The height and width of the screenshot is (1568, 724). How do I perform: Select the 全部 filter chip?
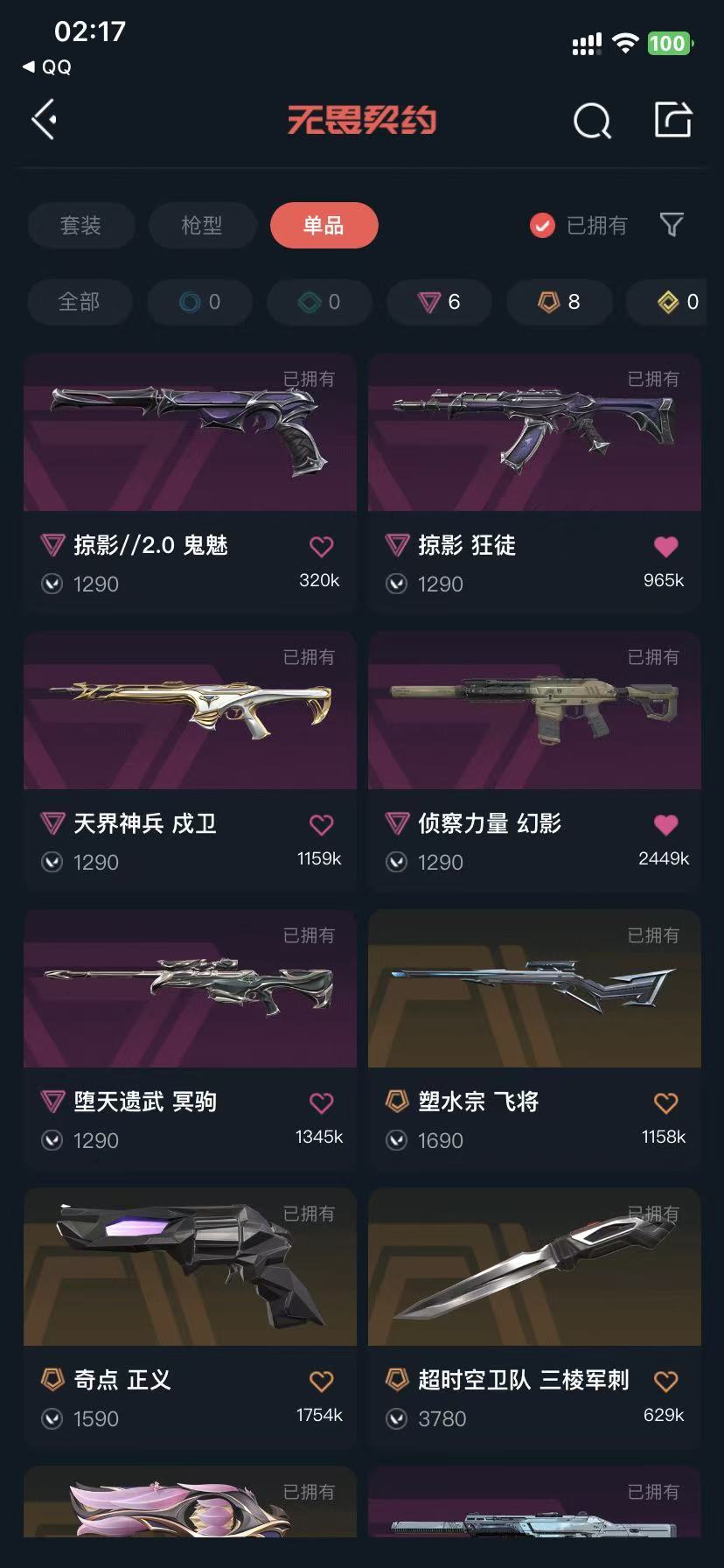[x=79, y=302]
